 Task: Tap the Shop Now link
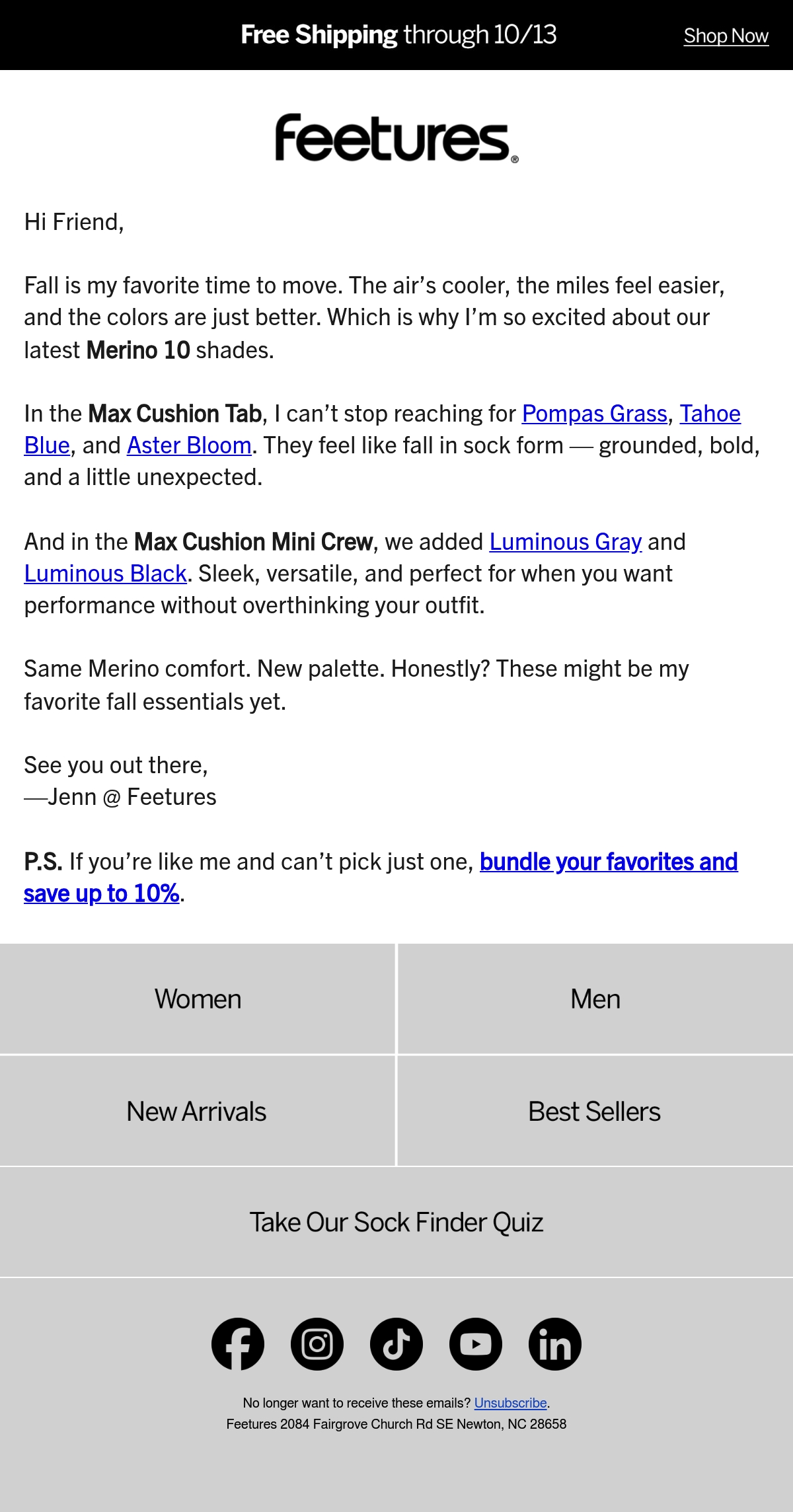pos(726,36)
